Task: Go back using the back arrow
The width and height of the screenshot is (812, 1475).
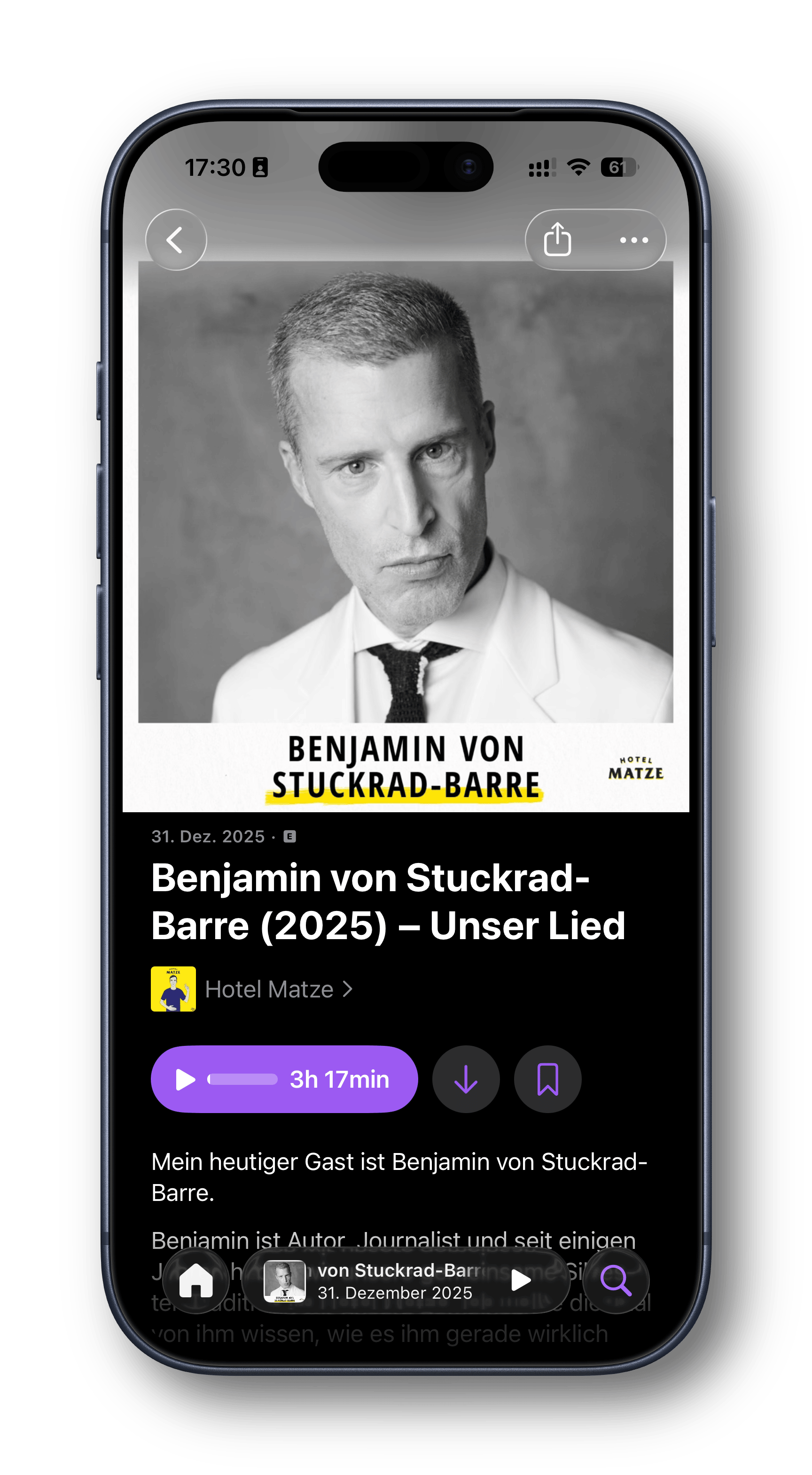Action: pos(176,240)
